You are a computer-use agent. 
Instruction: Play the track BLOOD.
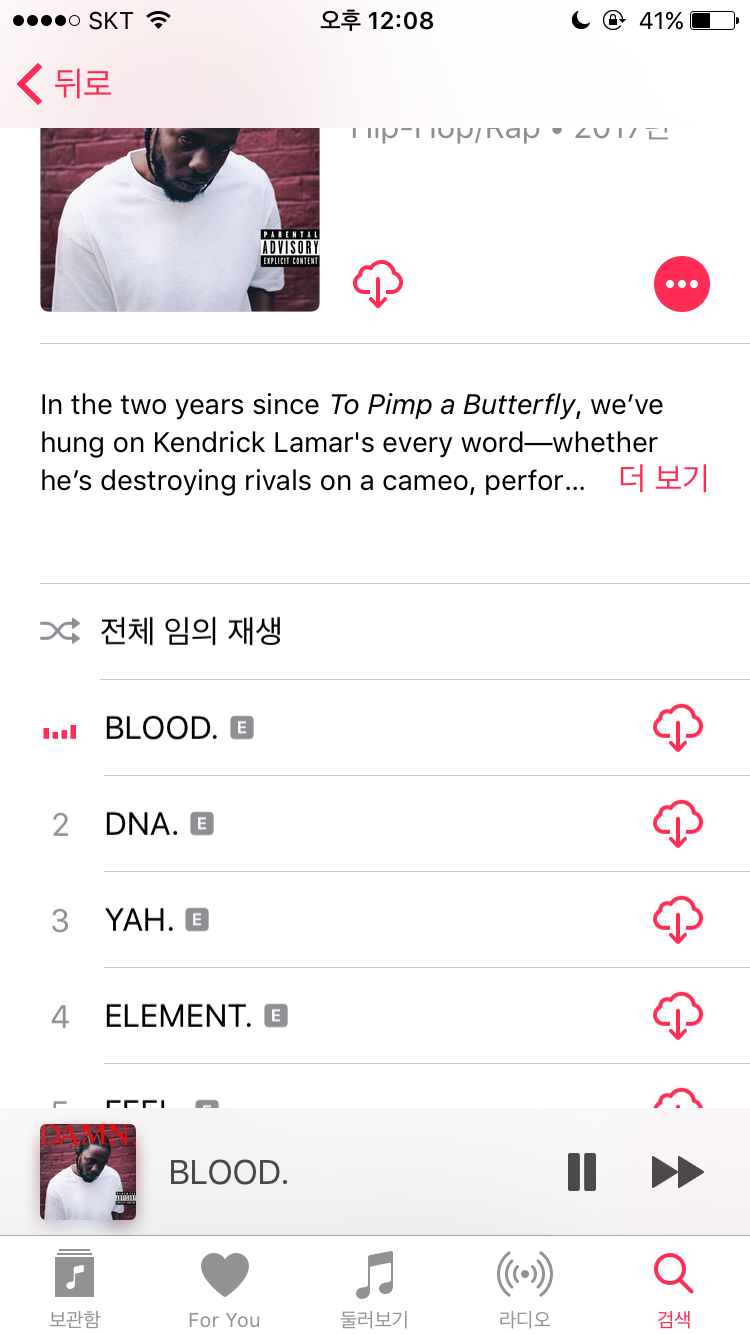(x=161, y=728)
